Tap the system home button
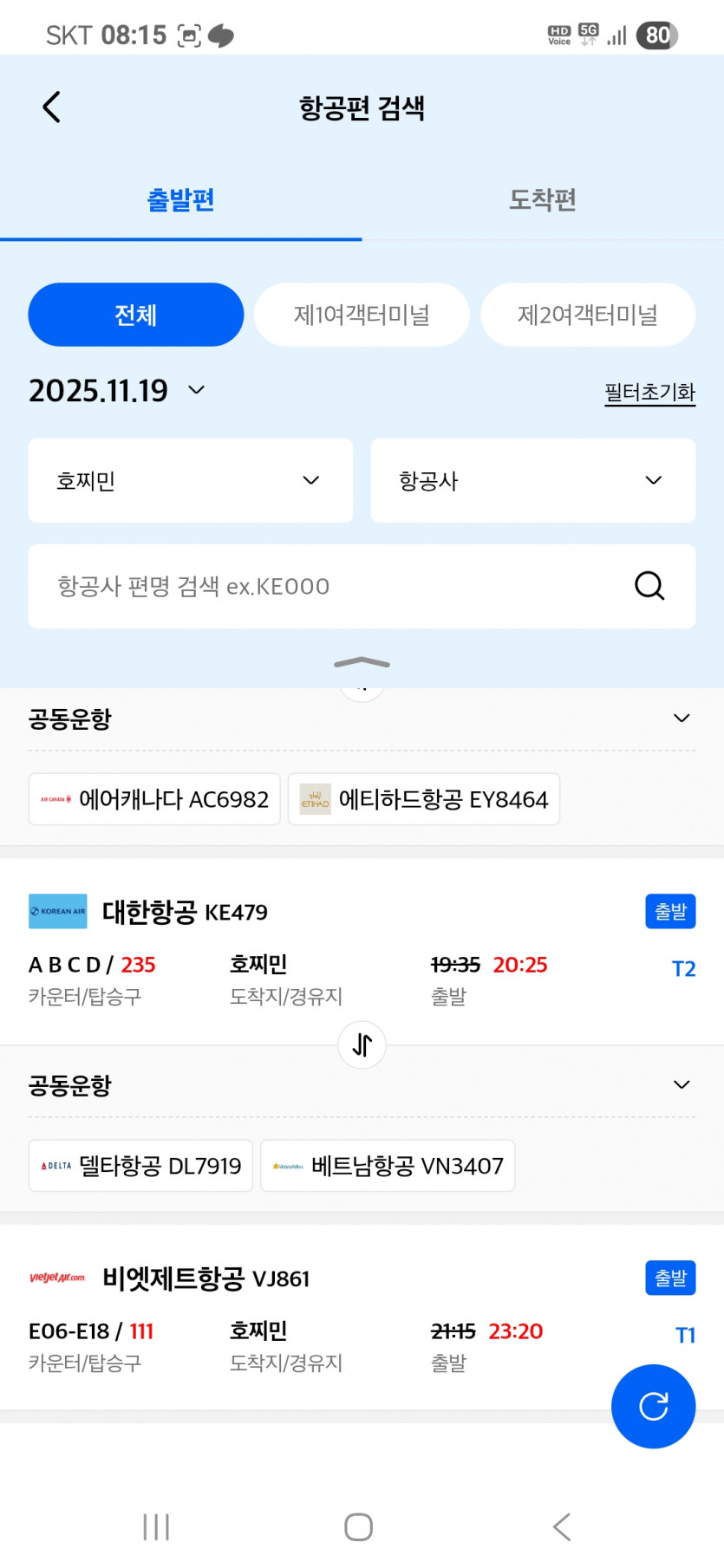Image resolution: width=724 pixels, height=1568 pixels. pyautogui.click(x=358, y=1526)
